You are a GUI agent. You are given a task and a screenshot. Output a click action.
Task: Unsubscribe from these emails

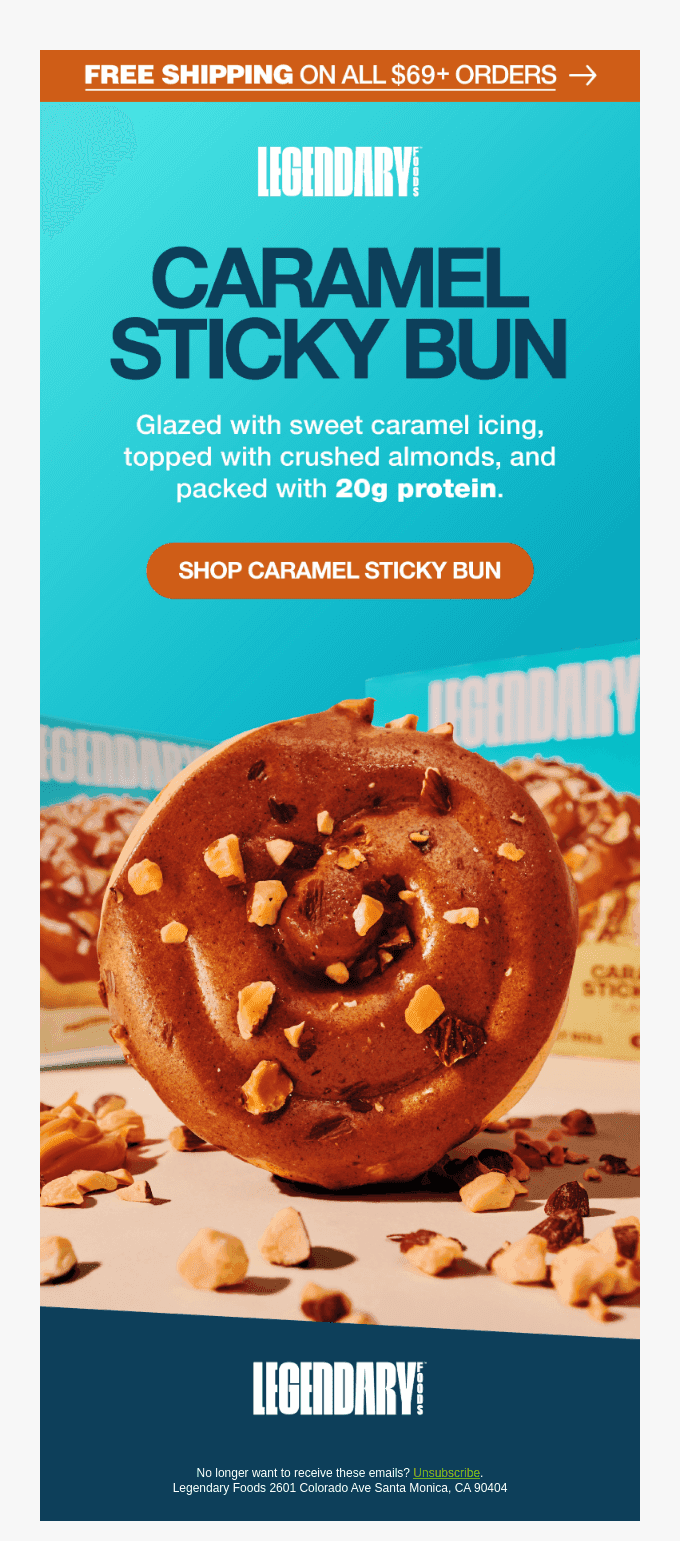point(446,1473)
